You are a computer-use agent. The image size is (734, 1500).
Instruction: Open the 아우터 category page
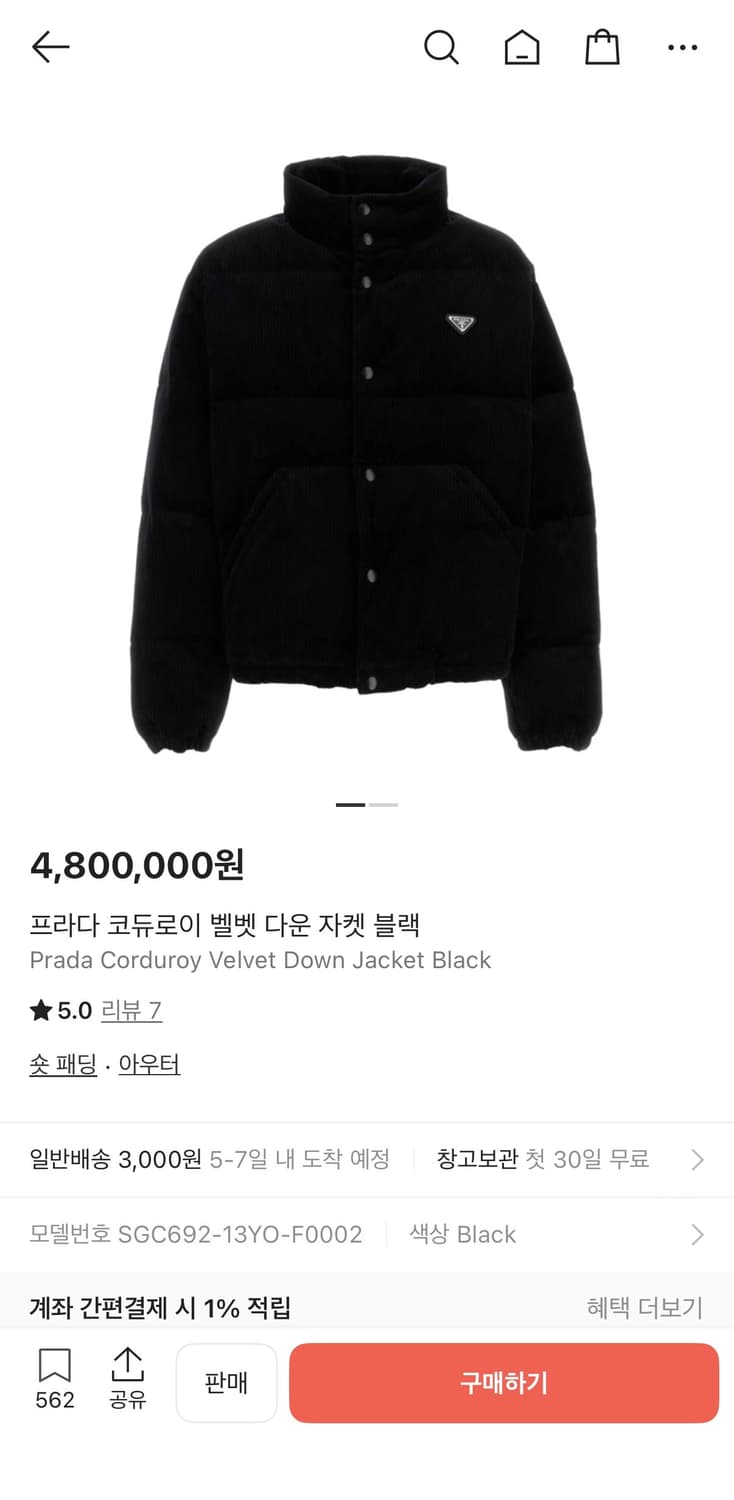tap(148, 1064)
